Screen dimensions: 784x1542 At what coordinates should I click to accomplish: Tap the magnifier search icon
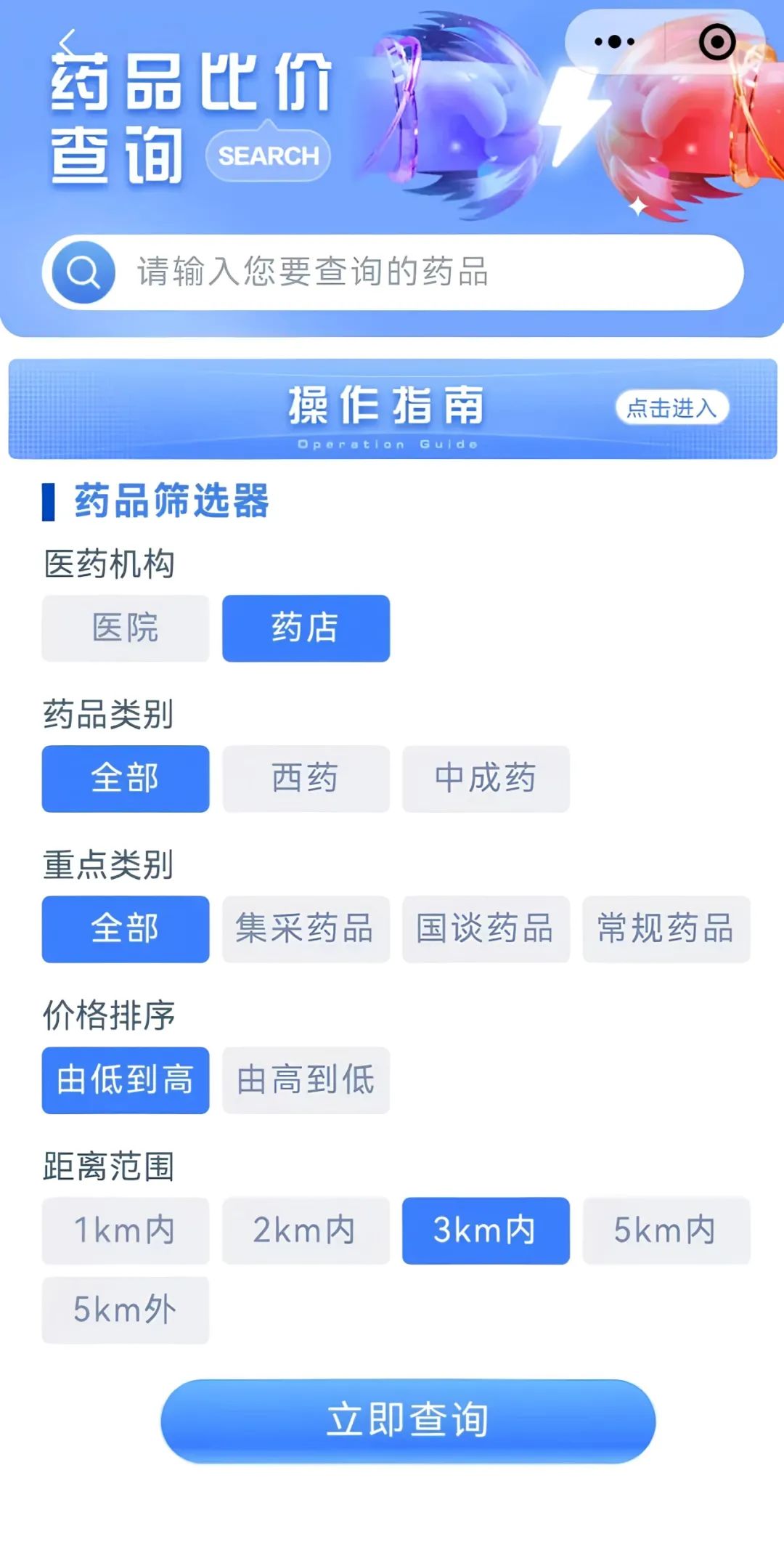click(83, 272)
